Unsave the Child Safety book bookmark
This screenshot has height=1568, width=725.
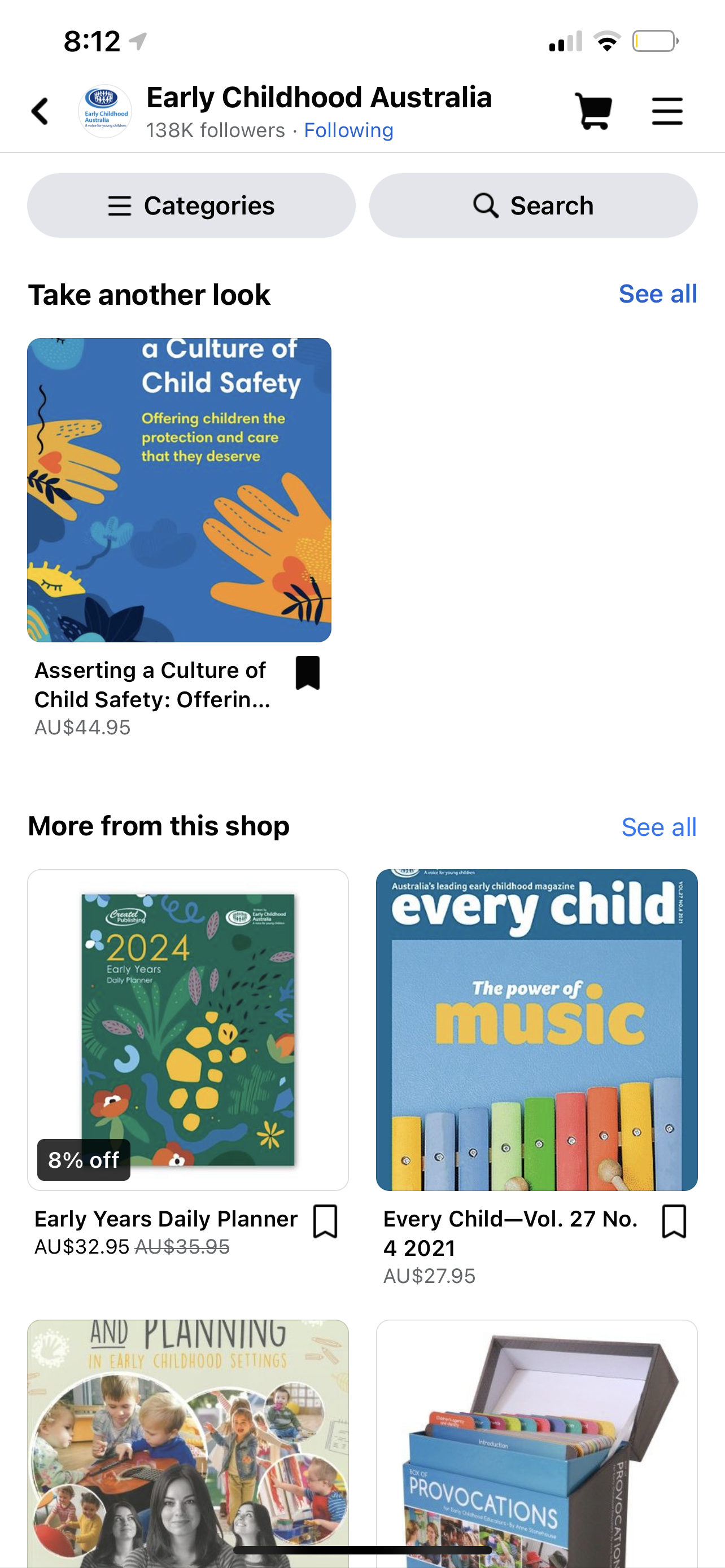pos(307,673)
